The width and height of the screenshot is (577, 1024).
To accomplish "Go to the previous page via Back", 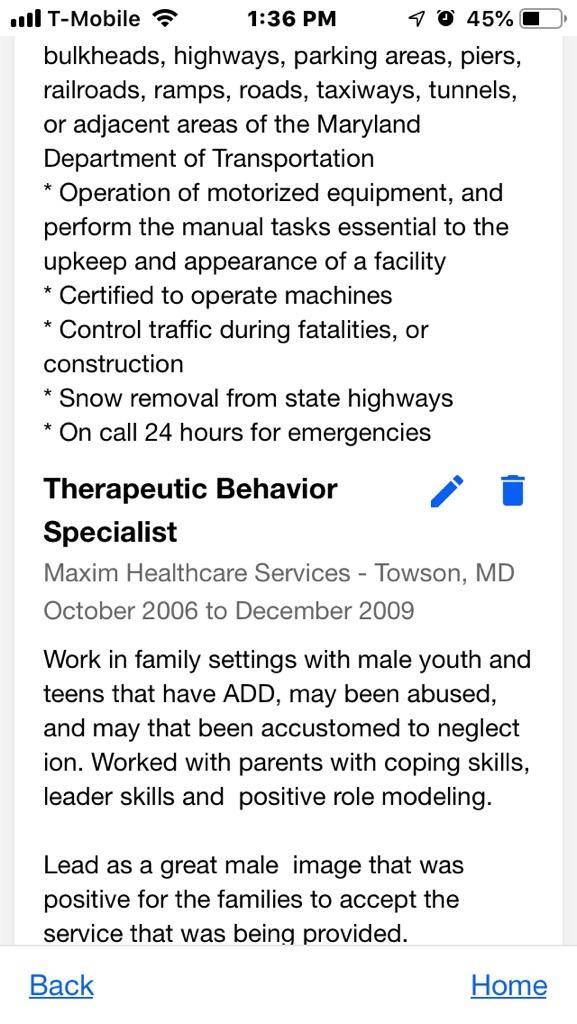I will point(61,985).
